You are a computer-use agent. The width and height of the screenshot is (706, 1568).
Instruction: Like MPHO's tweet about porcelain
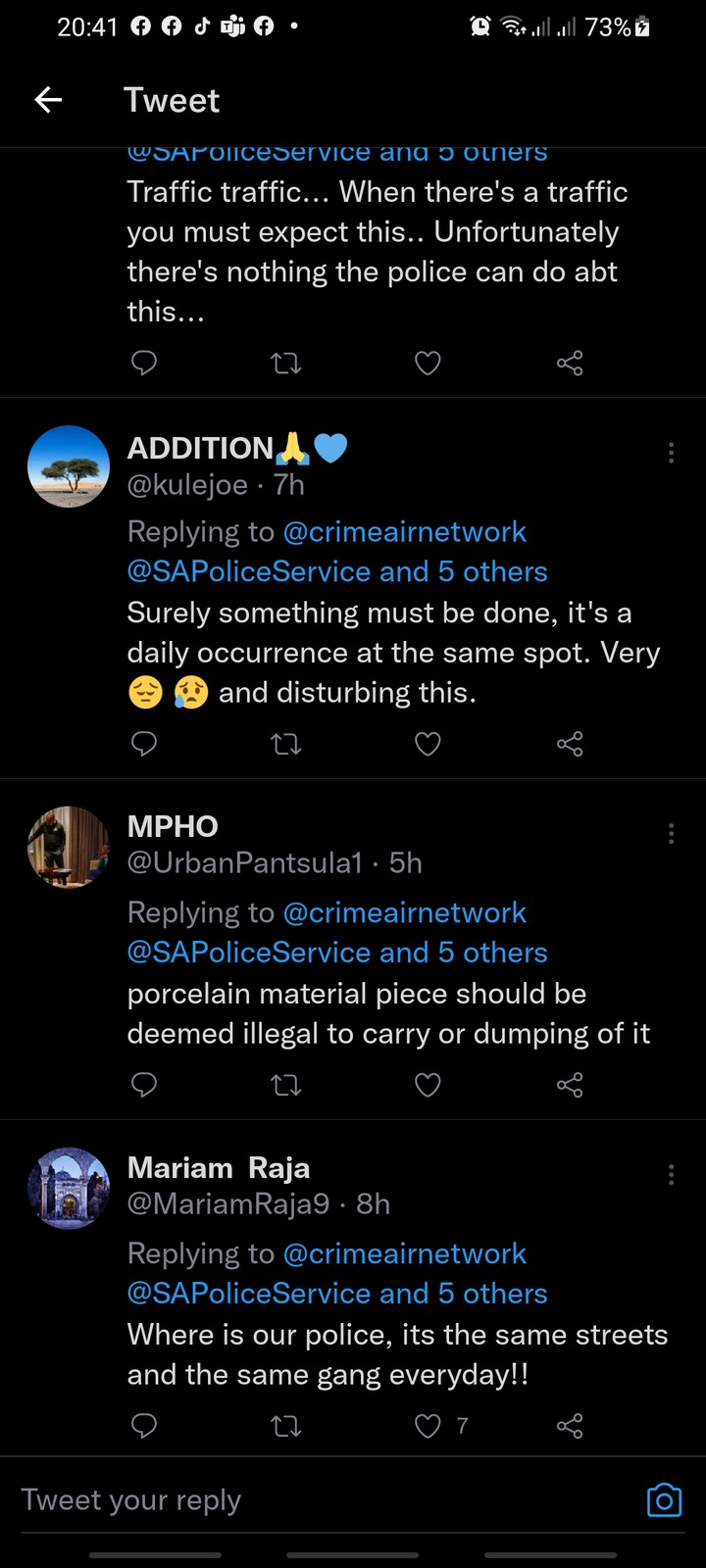pos(428,1085)
